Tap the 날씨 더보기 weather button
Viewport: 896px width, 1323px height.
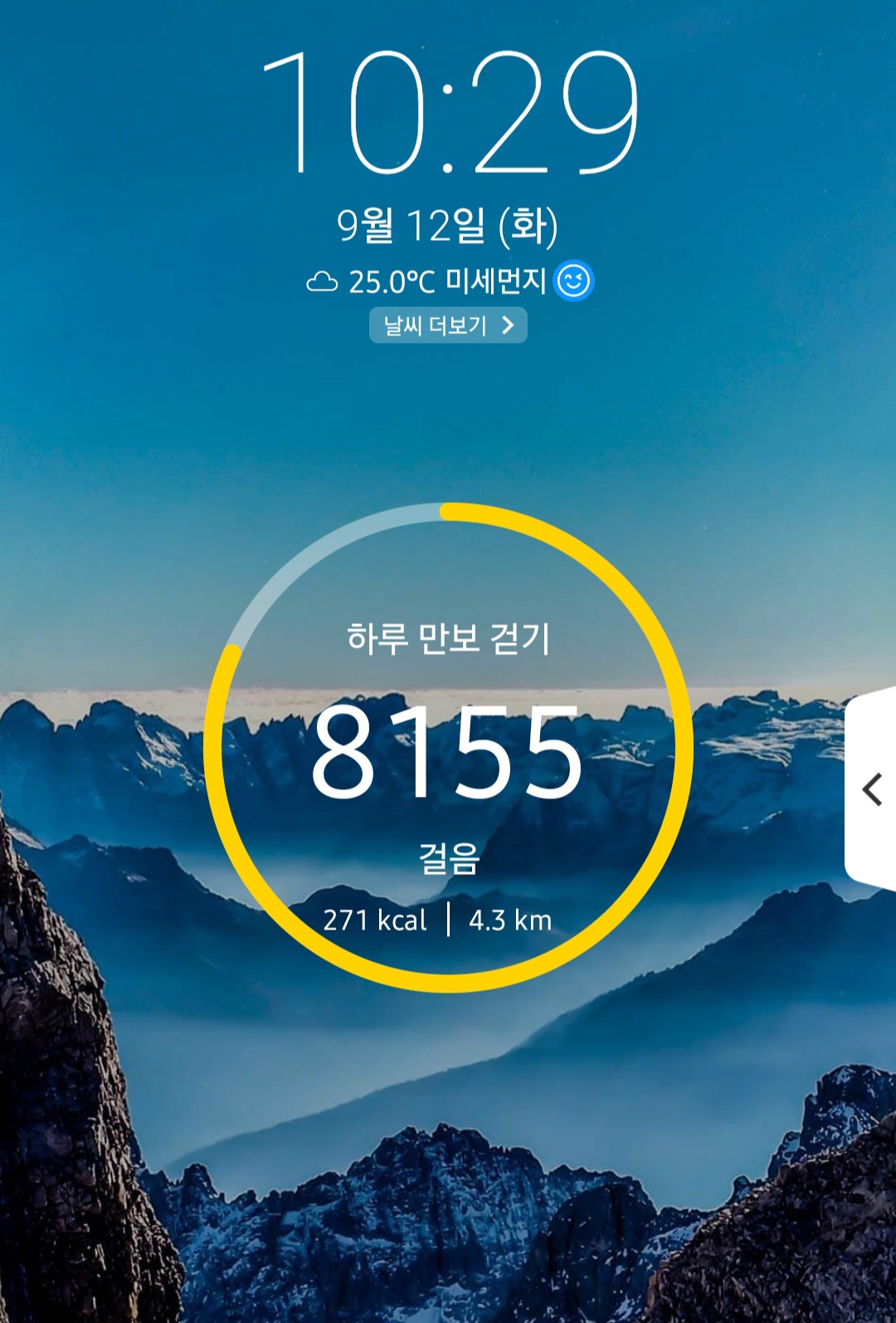[x=448, y=325]
